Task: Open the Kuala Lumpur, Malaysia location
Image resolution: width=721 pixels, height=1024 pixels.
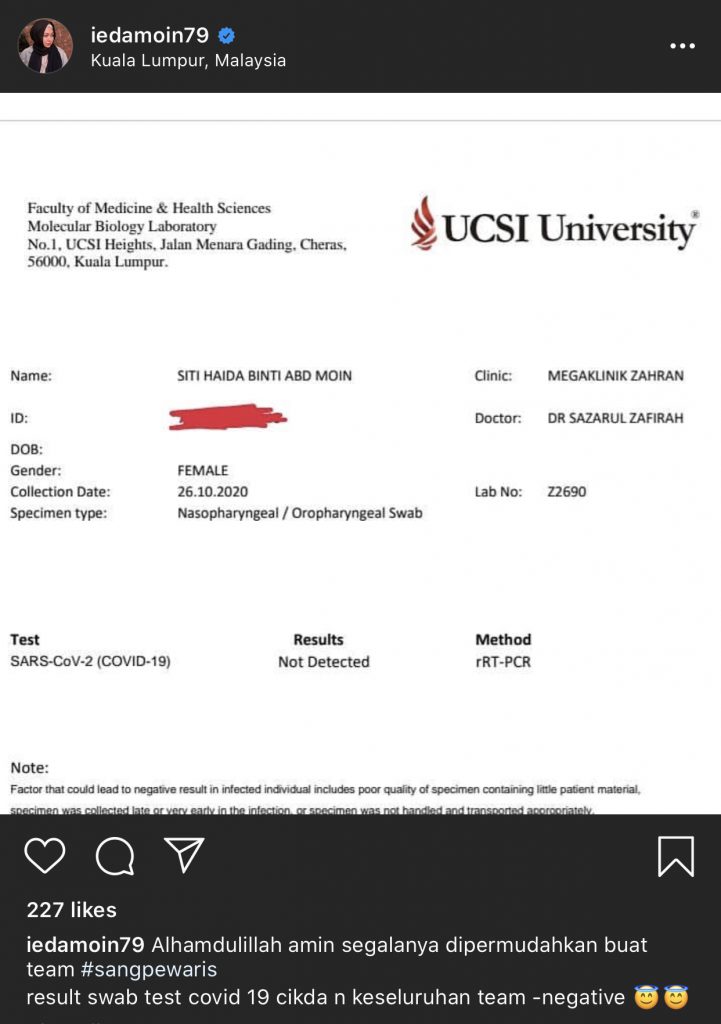Action: [188, 61]
